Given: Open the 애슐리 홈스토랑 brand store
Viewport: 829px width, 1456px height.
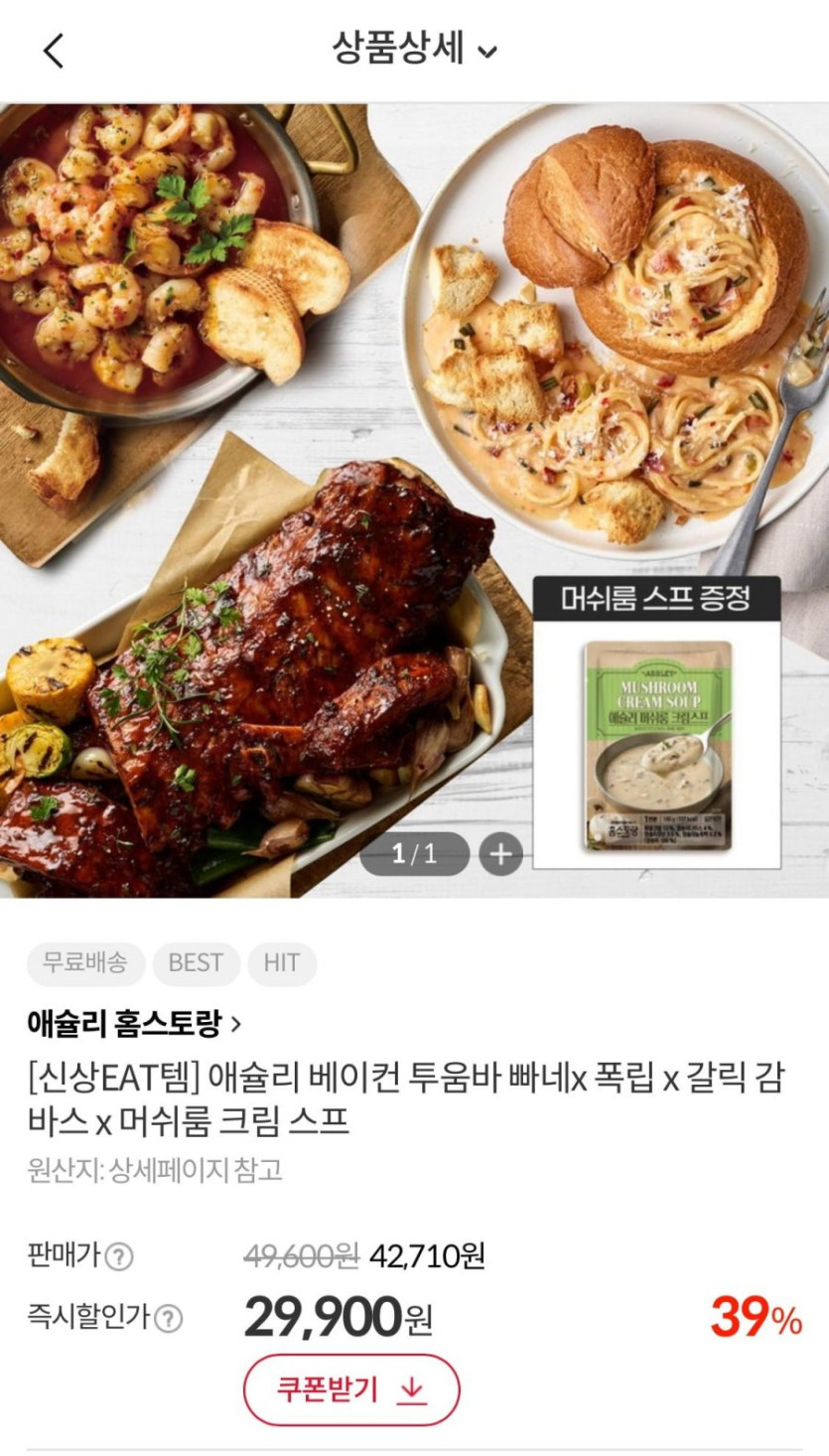Looking at the screenshot, I should [x=134, y=1021].
